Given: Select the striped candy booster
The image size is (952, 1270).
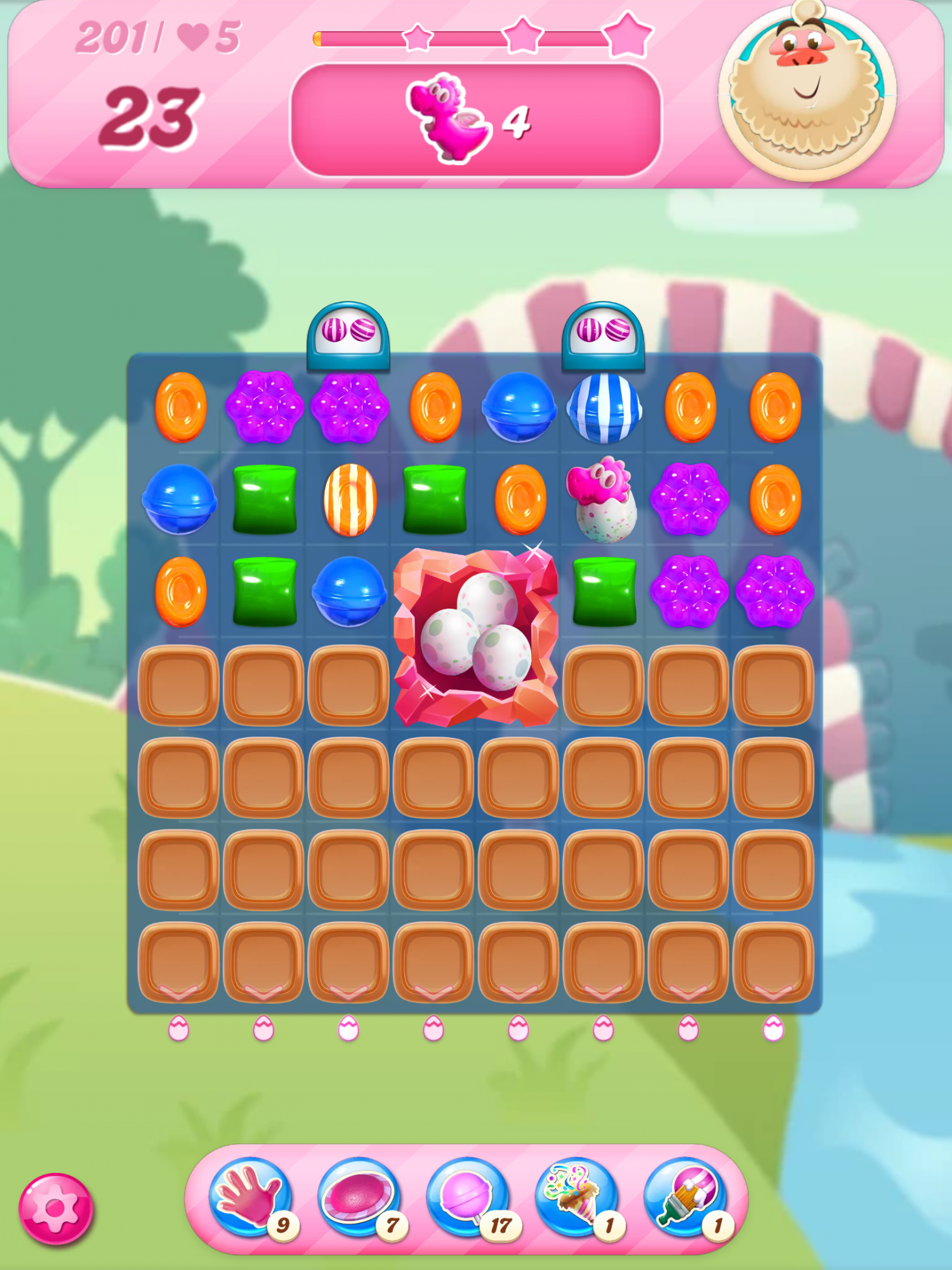Looking at the screenshot, I should click(359, 1196).
